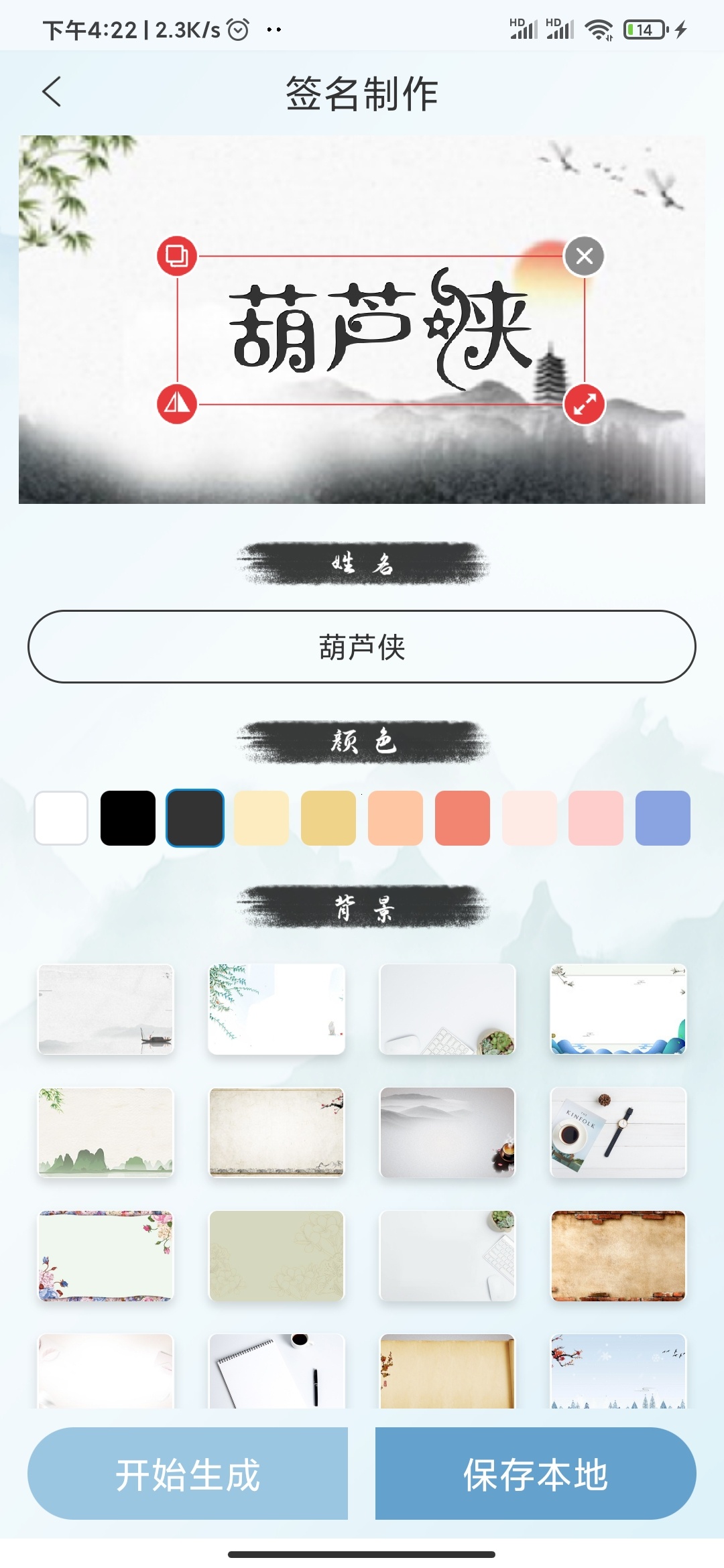Tap the name field containing 葫芦侠
The image size is (724, 1568).
click(362, 647)
